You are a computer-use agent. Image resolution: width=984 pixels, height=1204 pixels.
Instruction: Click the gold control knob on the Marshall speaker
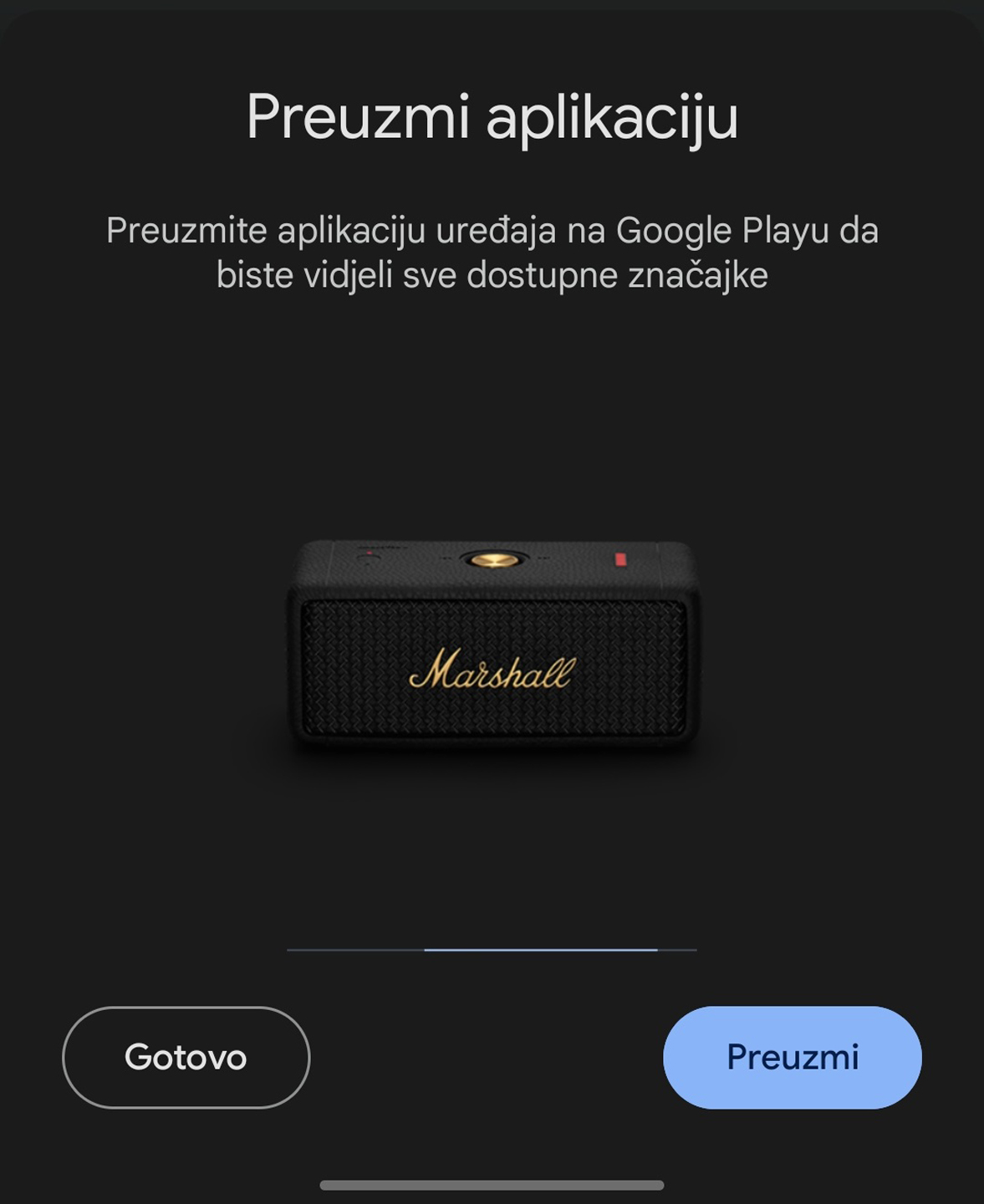pyautogui.click(x=493, y=560)
